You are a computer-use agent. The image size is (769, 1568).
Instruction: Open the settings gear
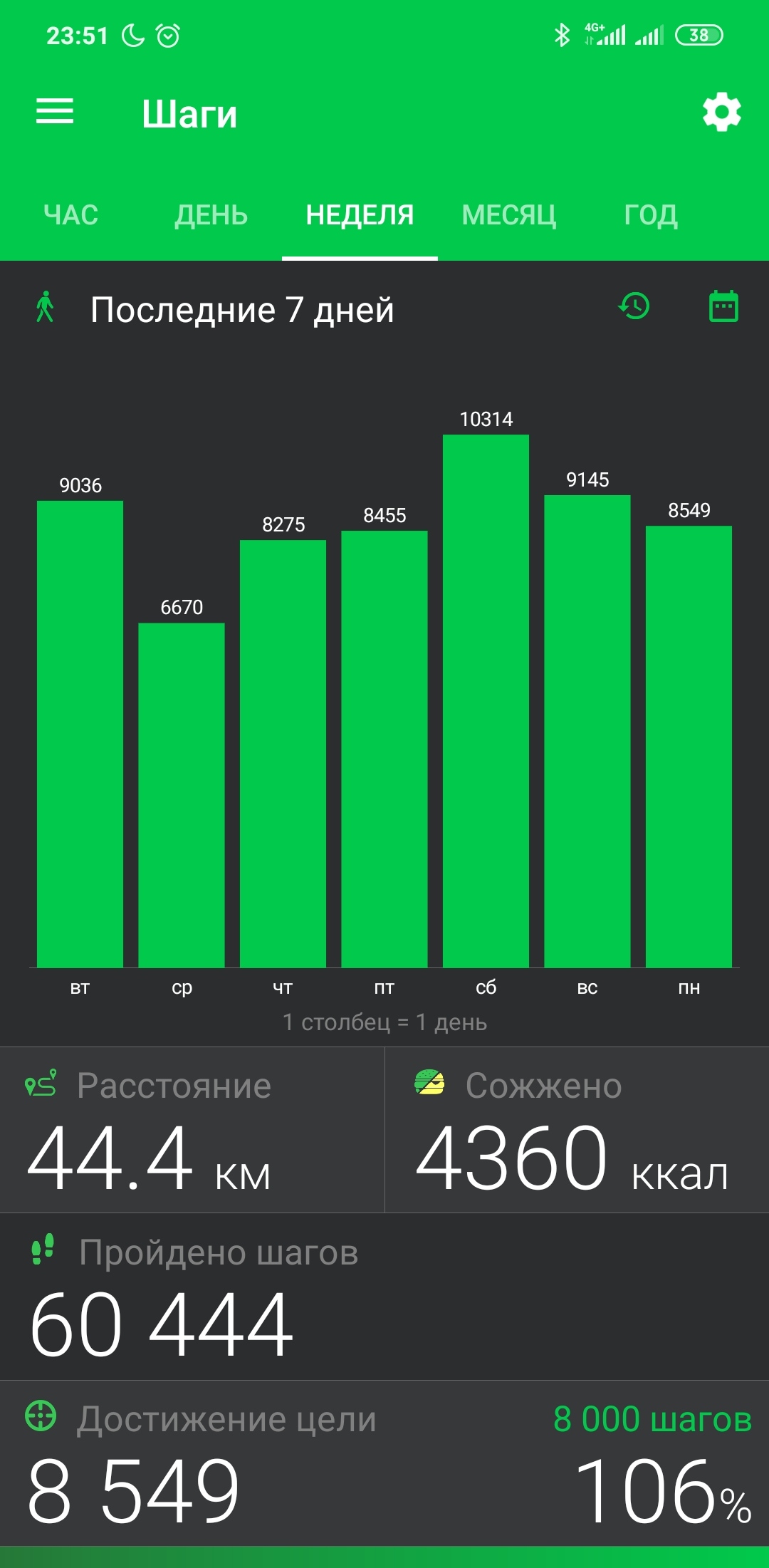721,112
